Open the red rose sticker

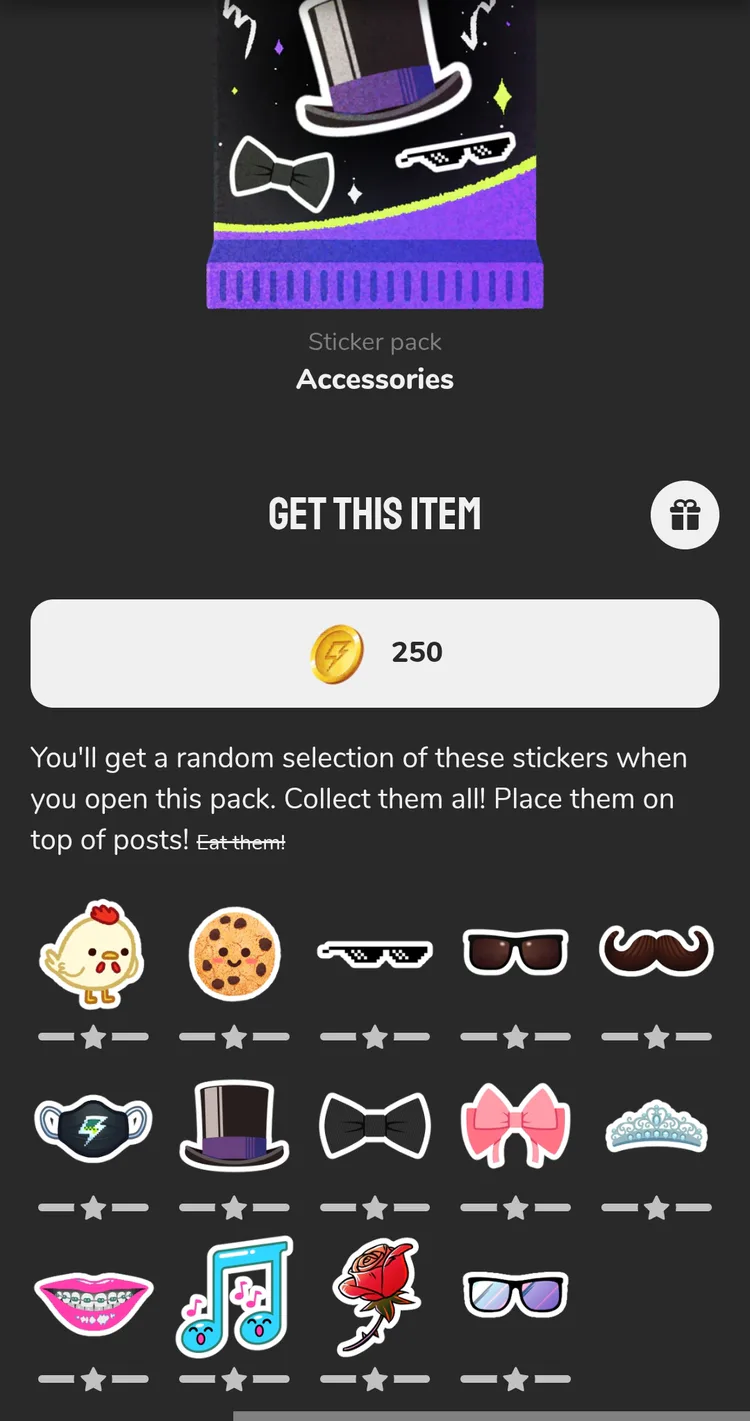tap(375, 1297)
